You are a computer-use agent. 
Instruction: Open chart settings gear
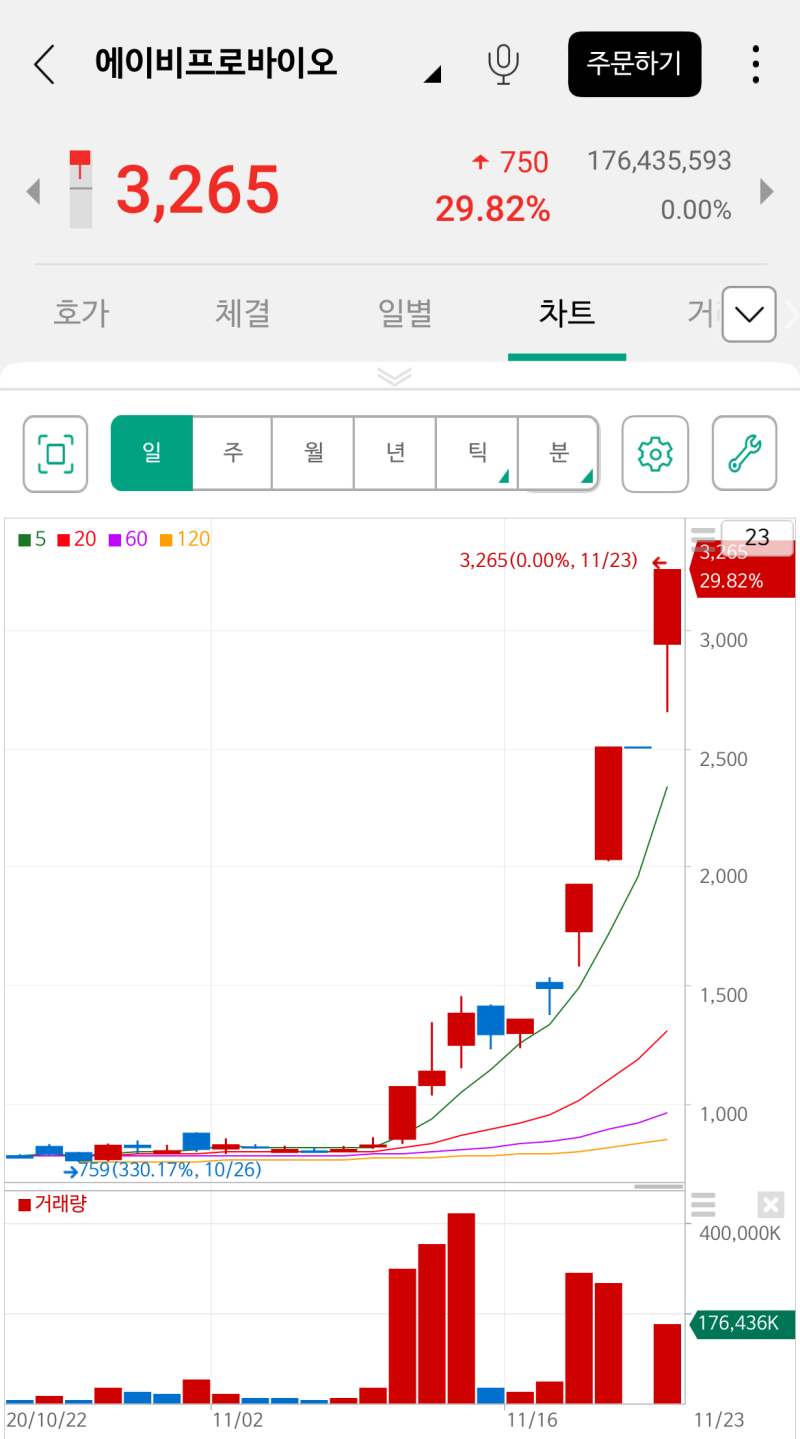point(655,454)
